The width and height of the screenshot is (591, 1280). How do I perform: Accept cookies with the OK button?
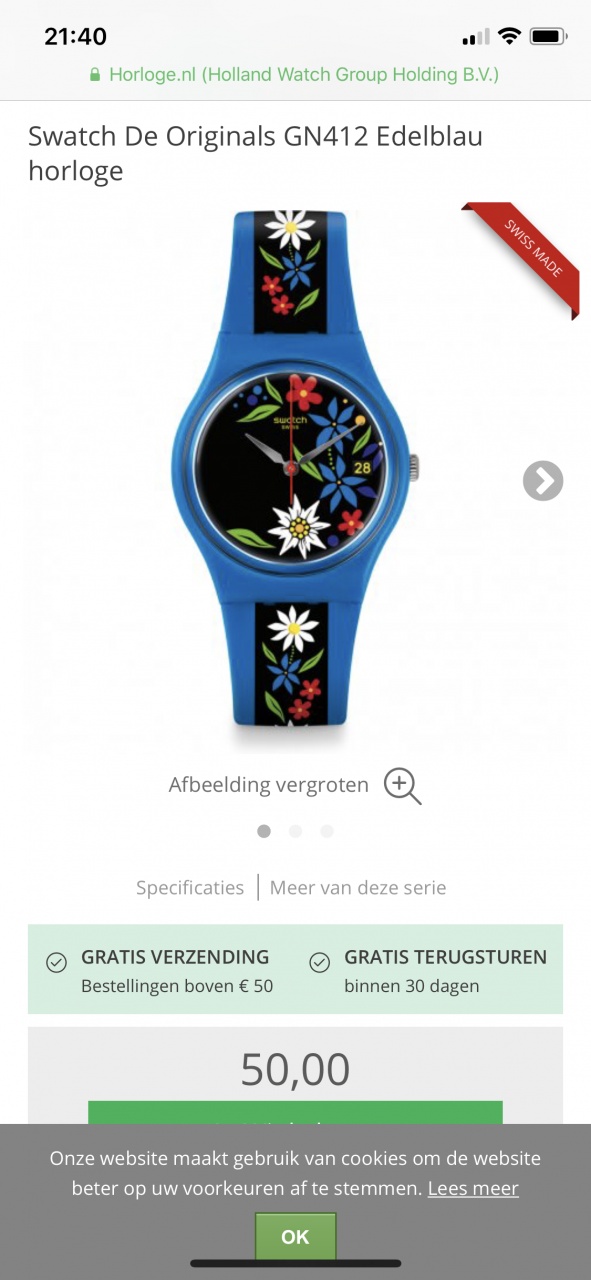tap(295, 1236)
